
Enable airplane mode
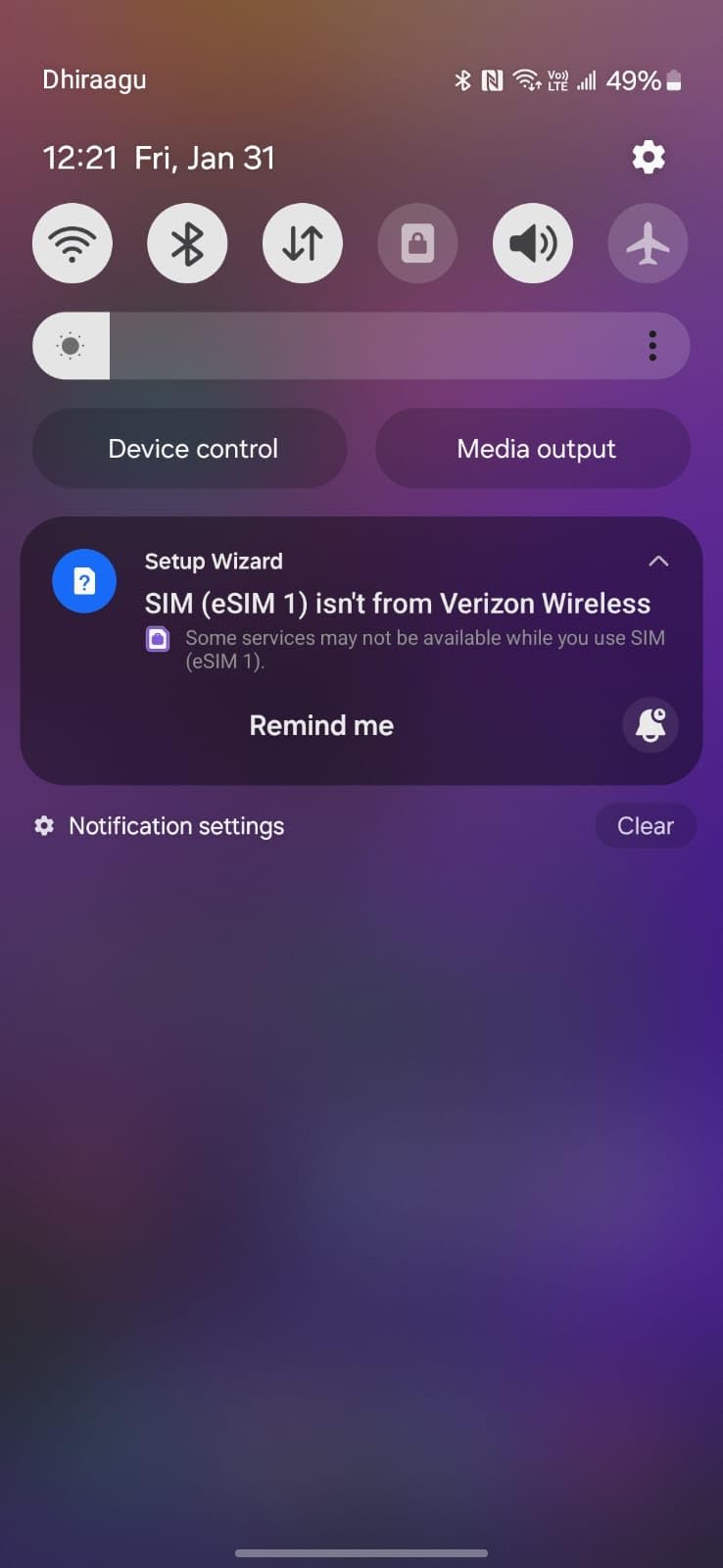pos(648,243)
